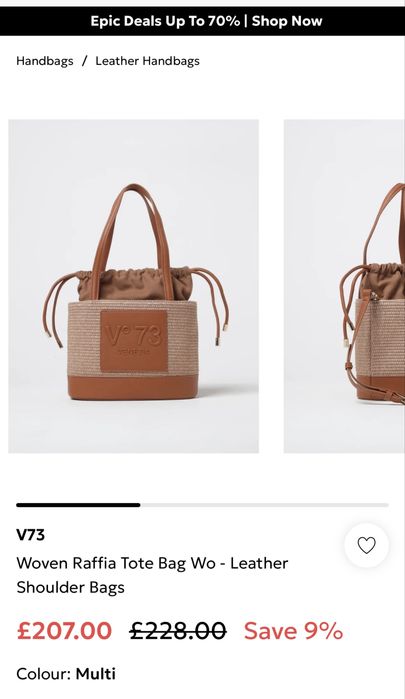Go to Handbags breadcrumb
This screenshot has width=405, height=699.
click(x=45, y=61)
